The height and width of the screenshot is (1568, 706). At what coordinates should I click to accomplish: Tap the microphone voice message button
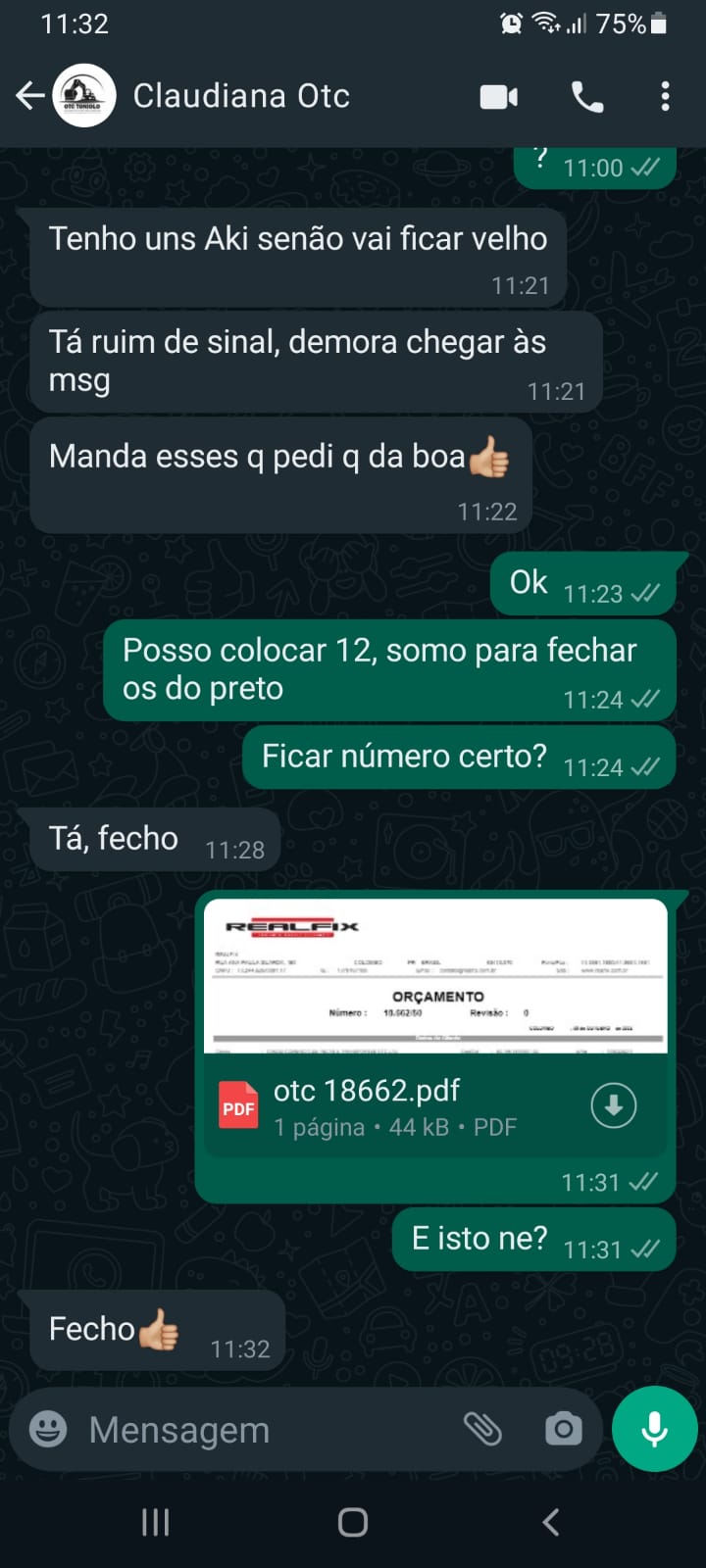click(x=654, y=1429)
